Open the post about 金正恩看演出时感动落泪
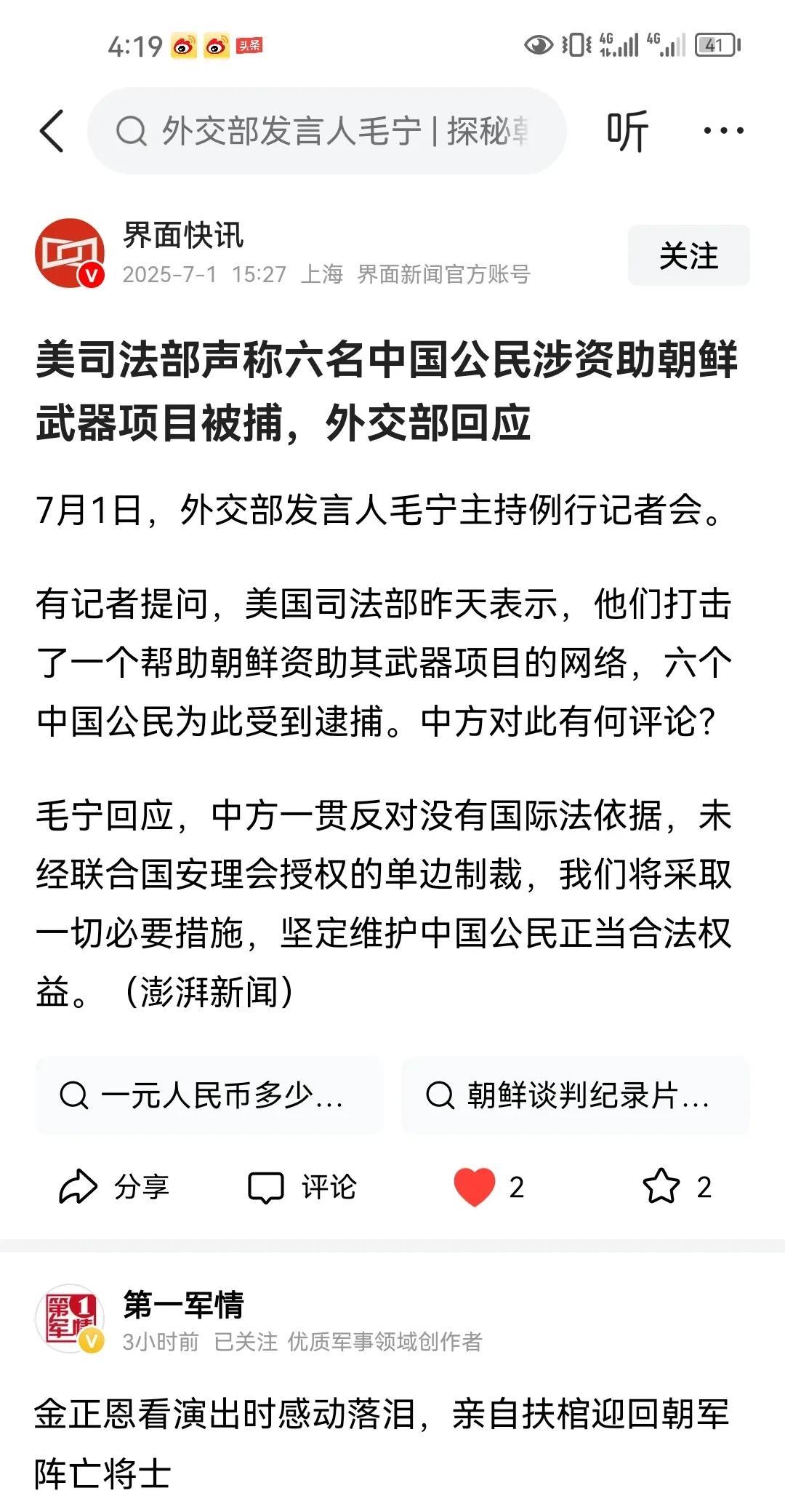 click(382, 1444)
